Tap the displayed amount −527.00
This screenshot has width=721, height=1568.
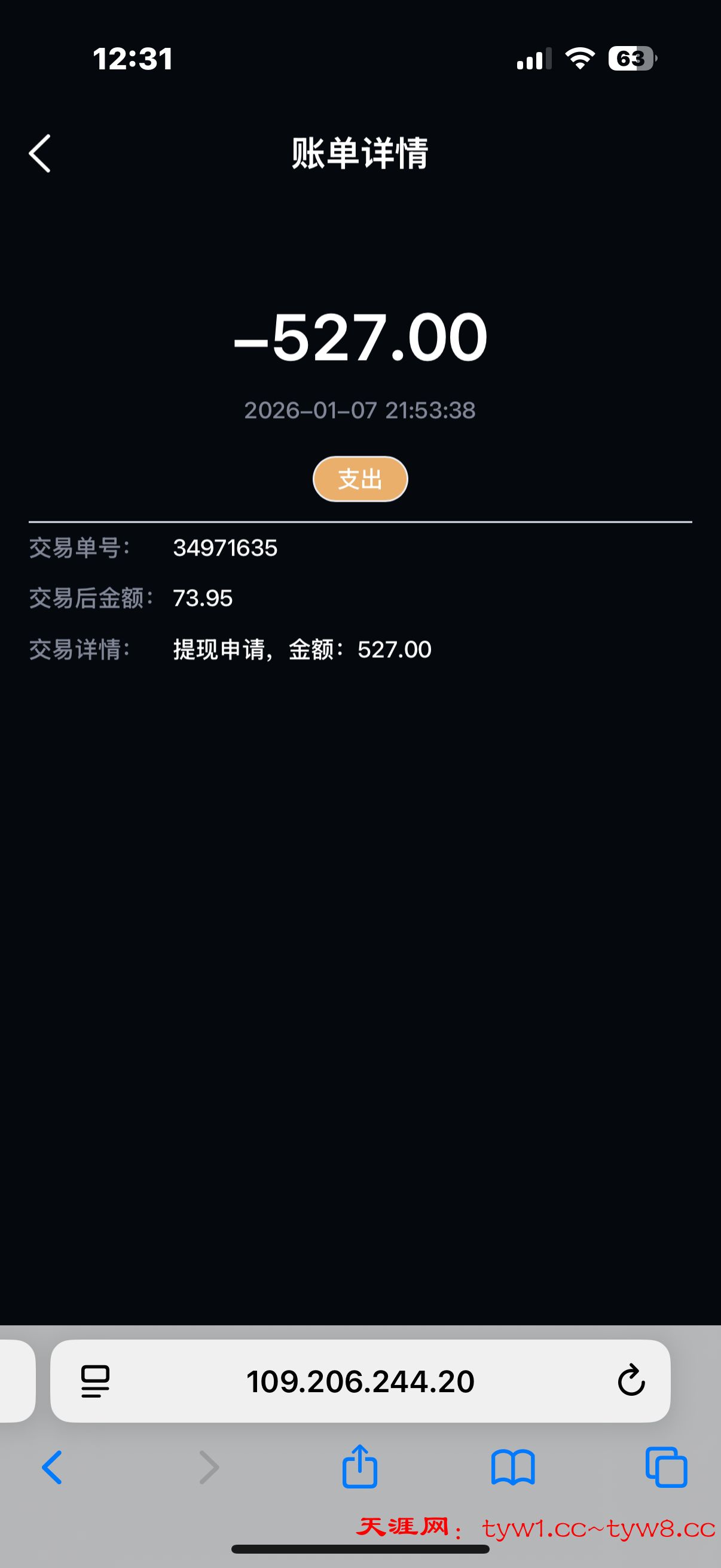[360, 338]
